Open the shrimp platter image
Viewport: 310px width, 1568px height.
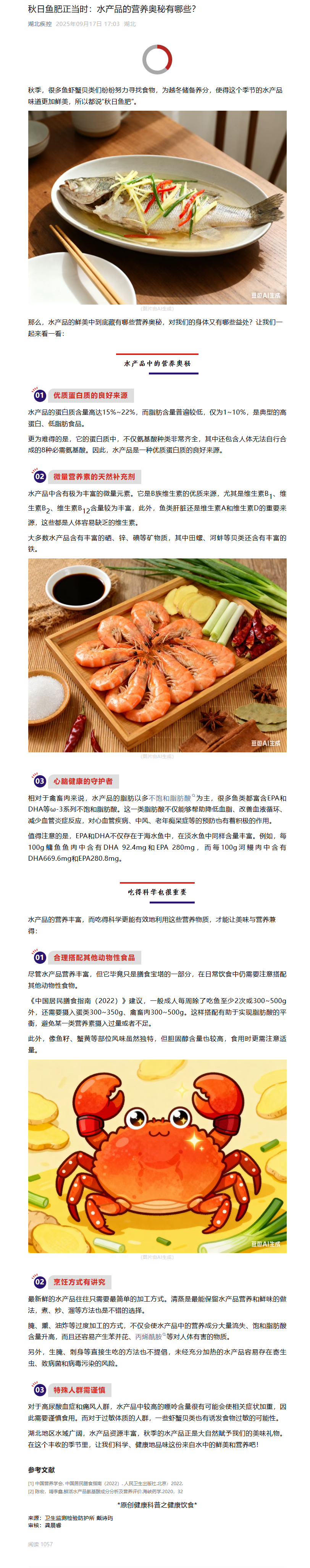pos(157,655)
